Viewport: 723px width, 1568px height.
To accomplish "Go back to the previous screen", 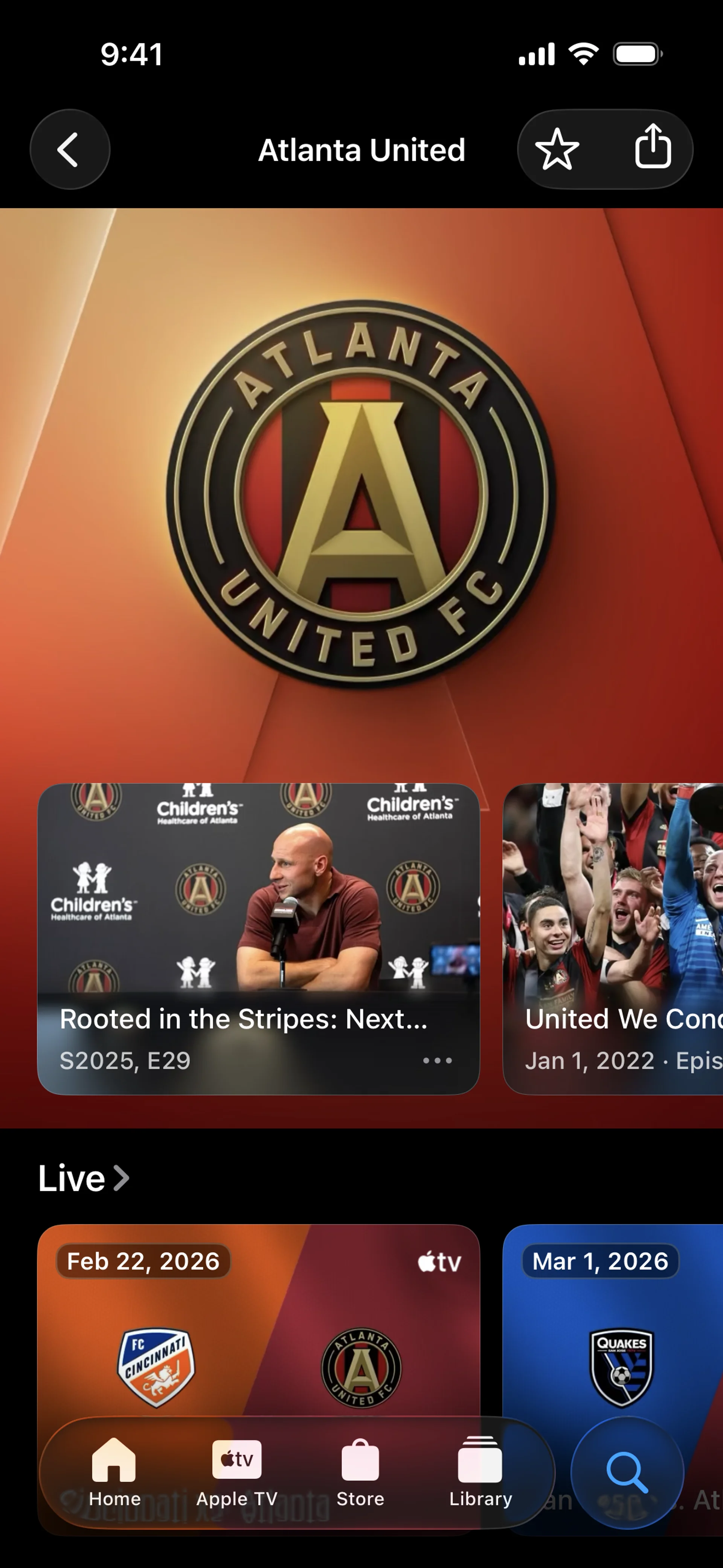I will click(x=69, y=149).
